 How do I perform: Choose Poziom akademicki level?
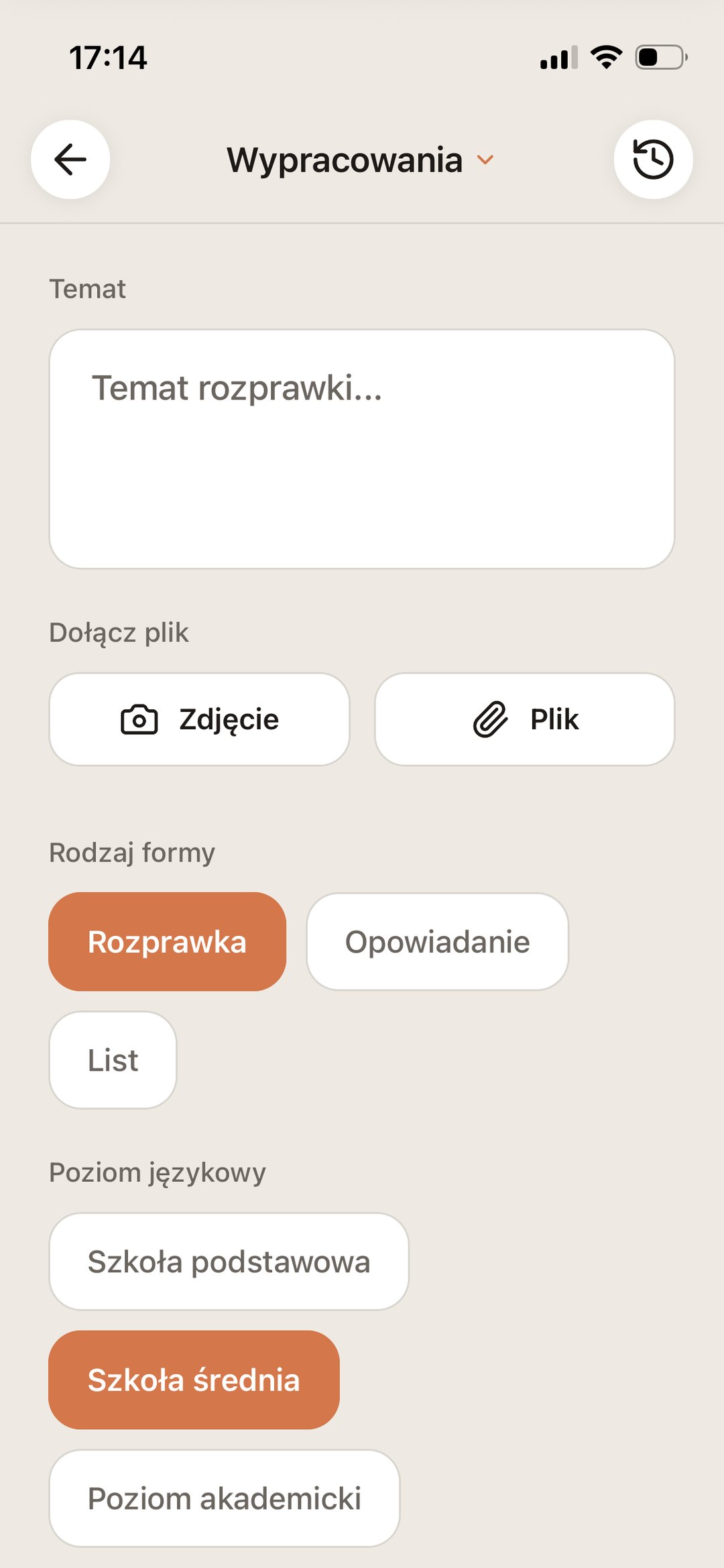[224, 1500]
